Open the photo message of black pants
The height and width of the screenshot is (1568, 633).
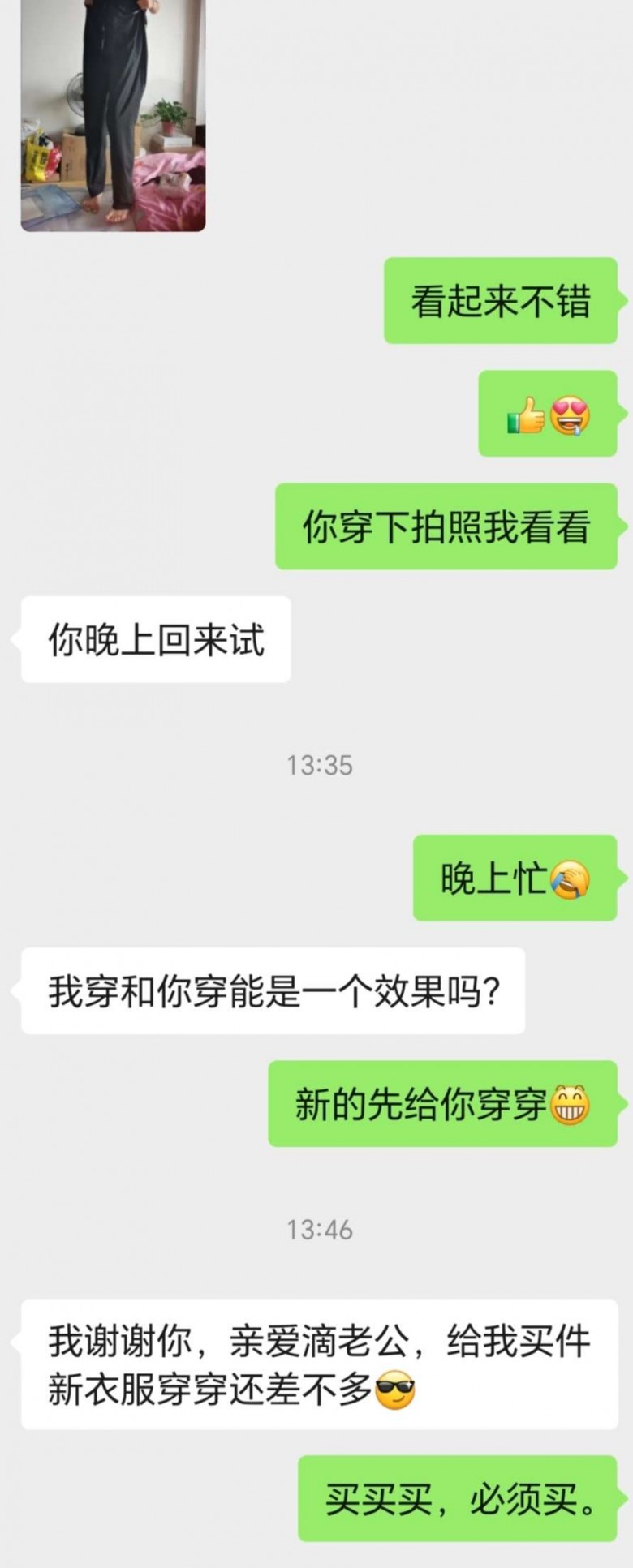[113, 114]
